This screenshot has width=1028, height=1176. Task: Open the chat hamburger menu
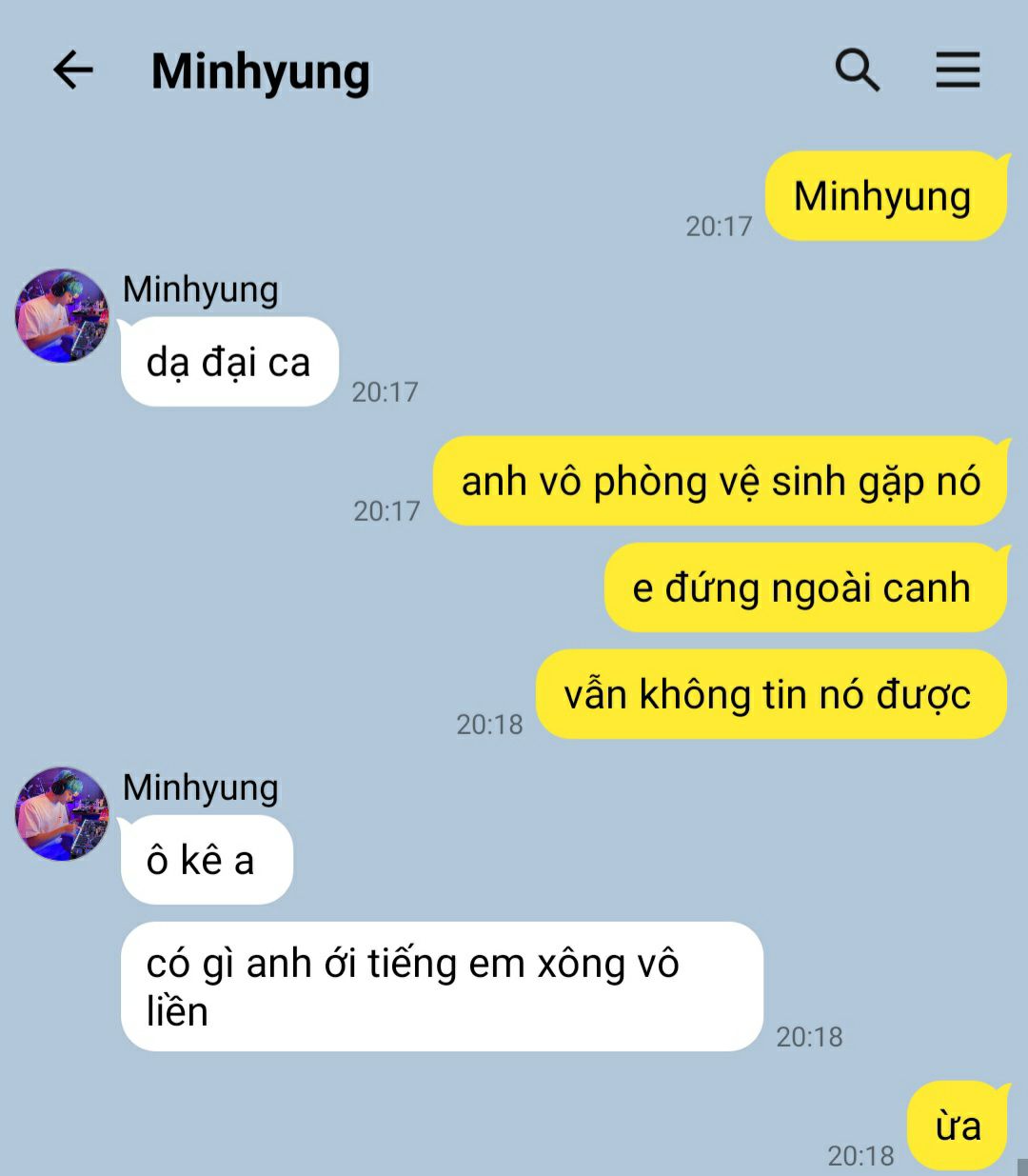click(x=957, y=70)
